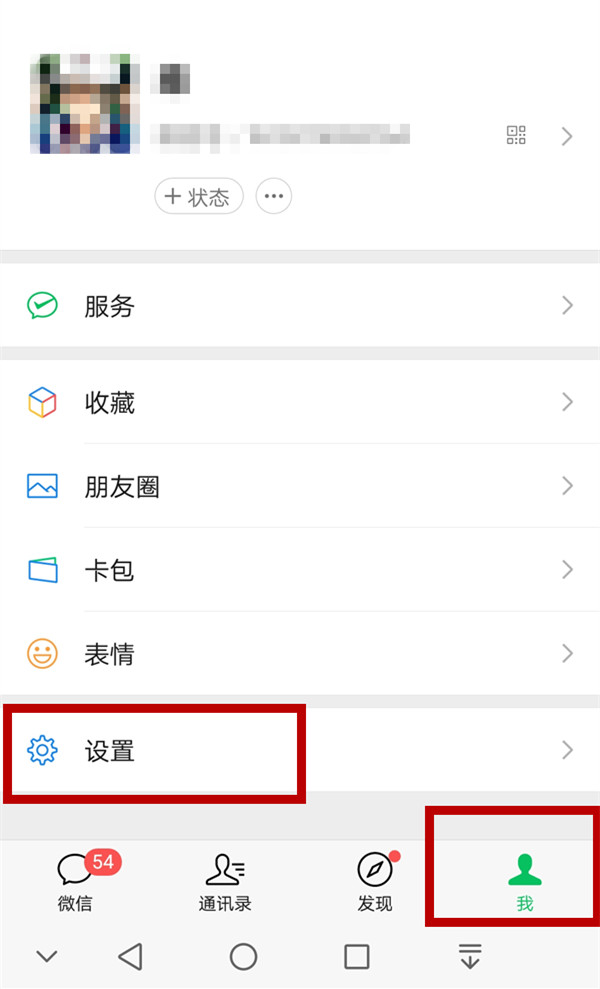
Task: Select the 我 profile tab
Action: click(525, 882)
